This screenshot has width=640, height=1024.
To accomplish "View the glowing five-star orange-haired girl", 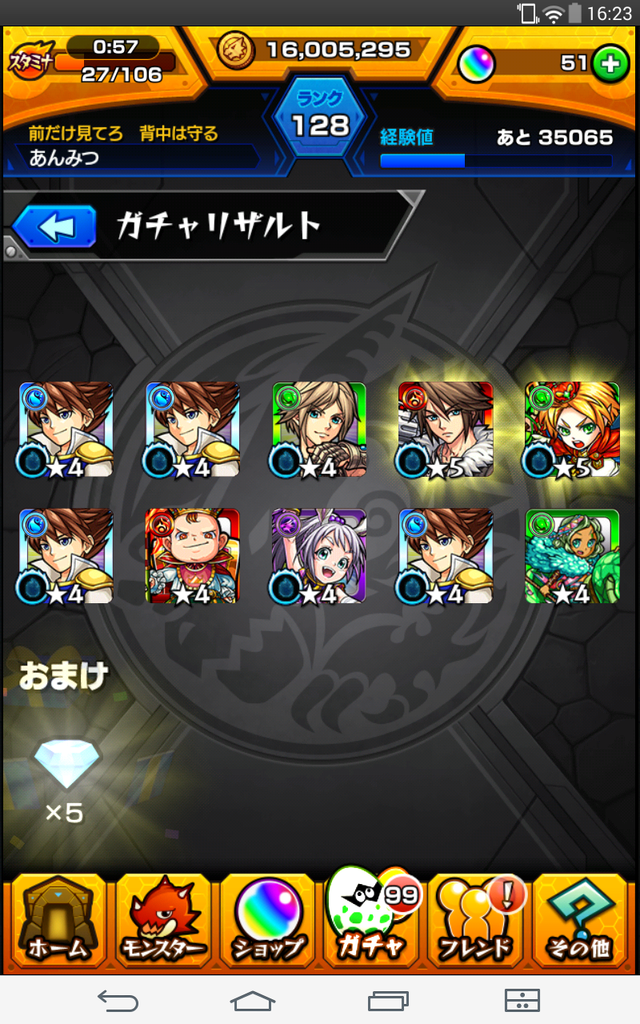I will pyautogui.click(x=572, y=428).
